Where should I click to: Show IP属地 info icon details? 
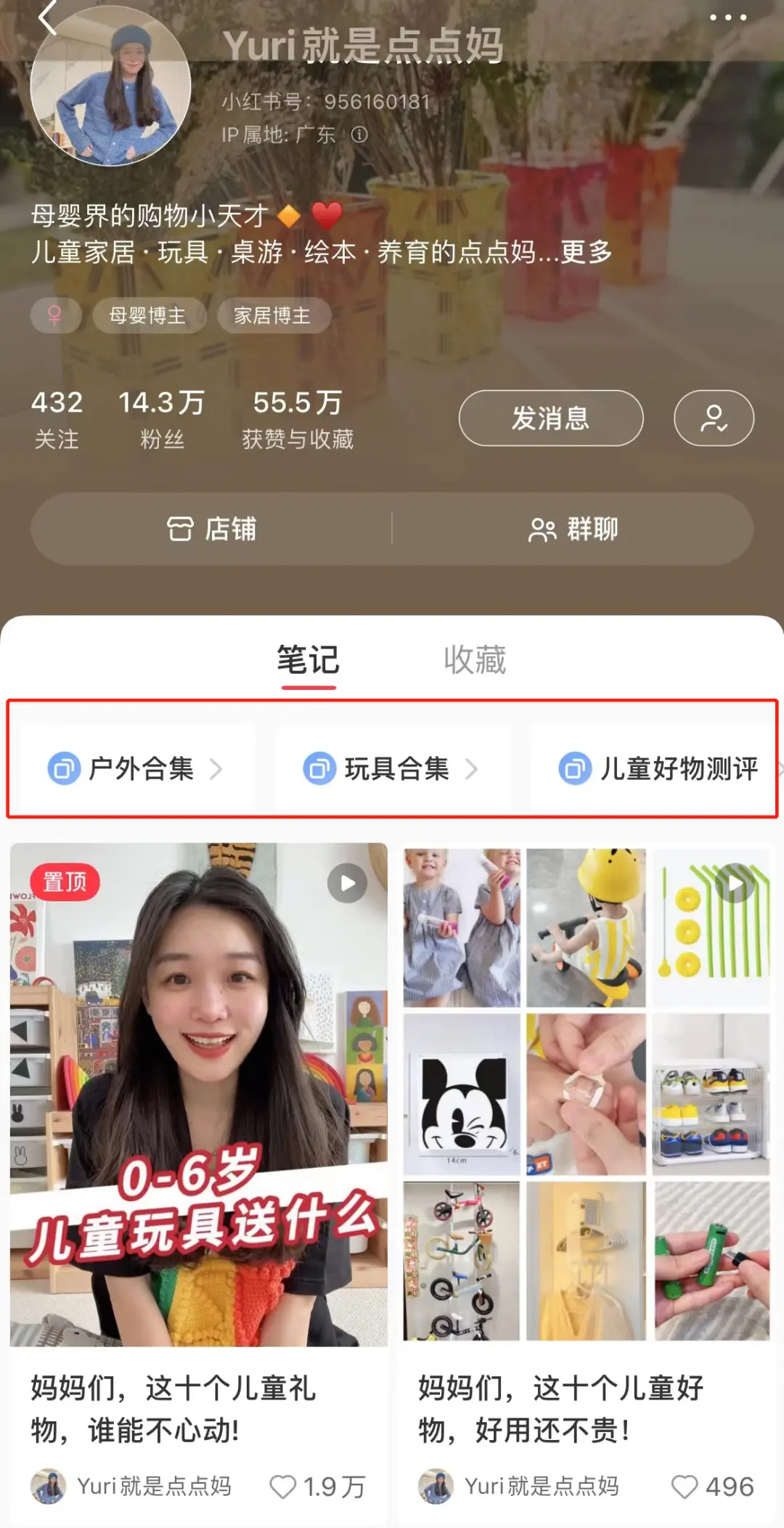pyautogui.click(x=359, y=135)
